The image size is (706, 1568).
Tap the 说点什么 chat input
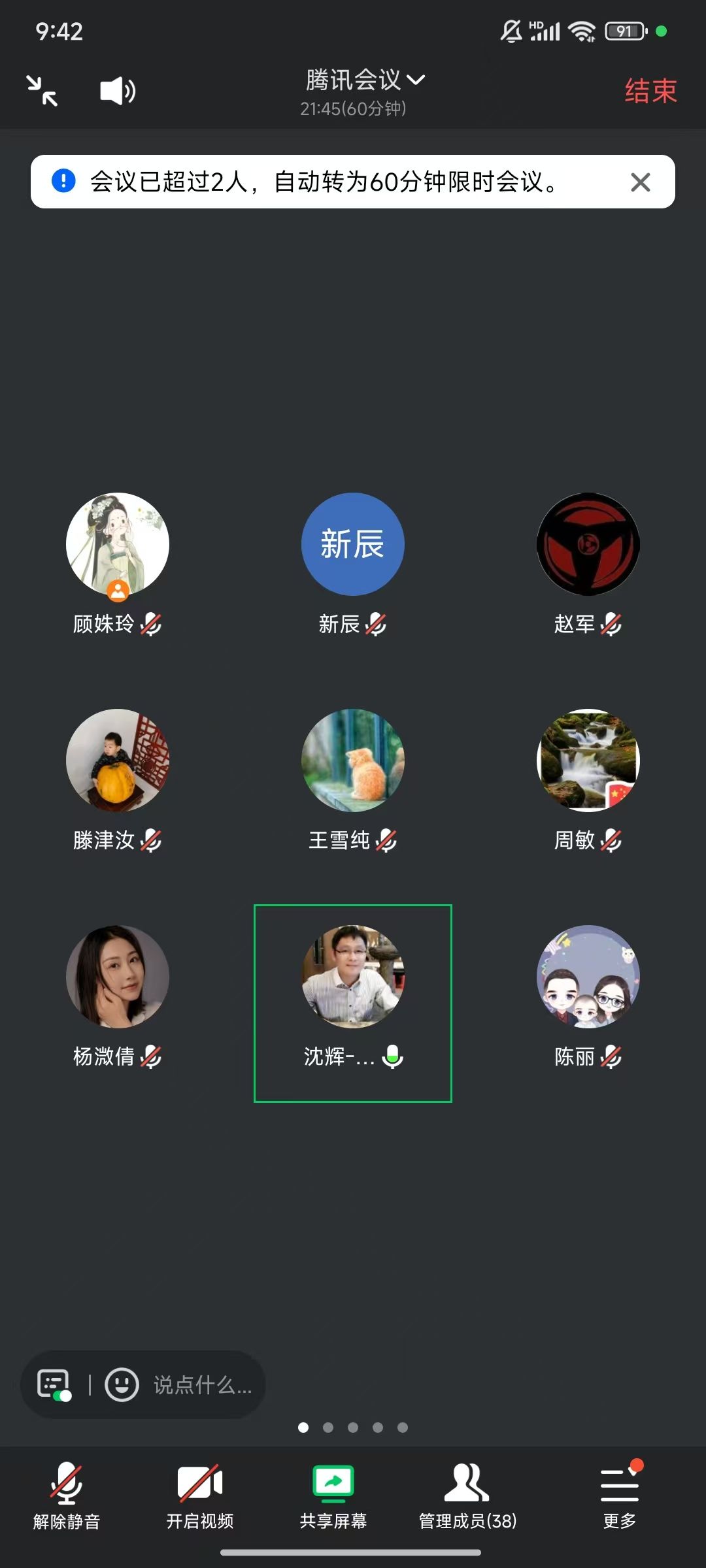pyautogui.click(x=203, y=1384)
